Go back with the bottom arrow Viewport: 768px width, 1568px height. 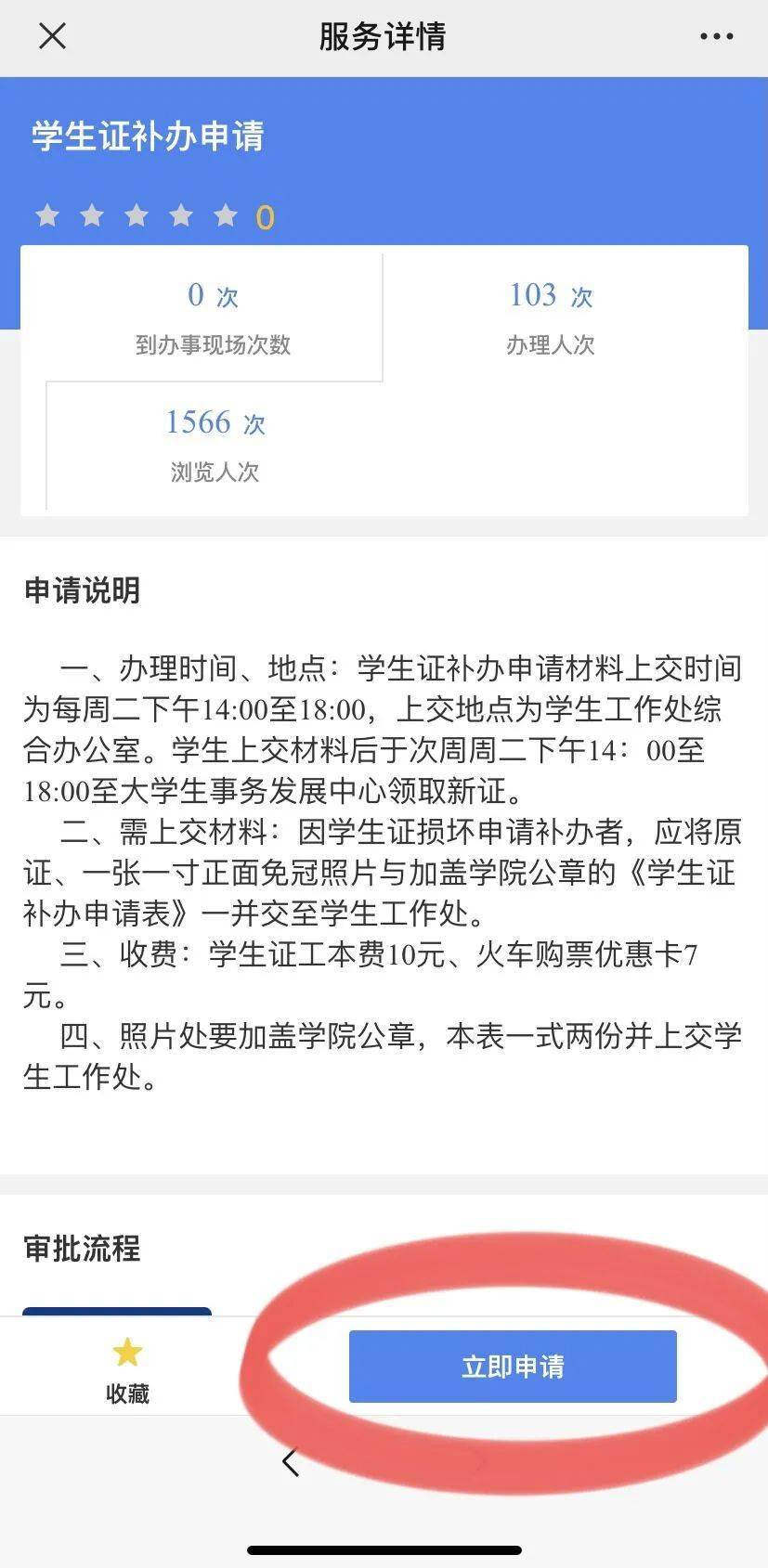(291, 1462)
